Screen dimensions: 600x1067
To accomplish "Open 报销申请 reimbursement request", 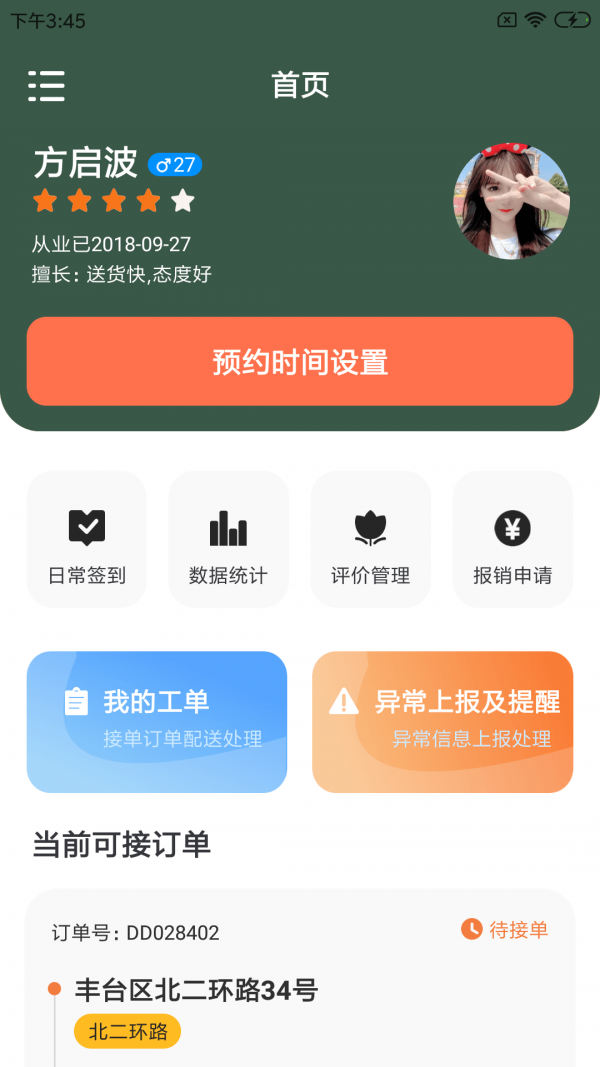I will [512, 540].
